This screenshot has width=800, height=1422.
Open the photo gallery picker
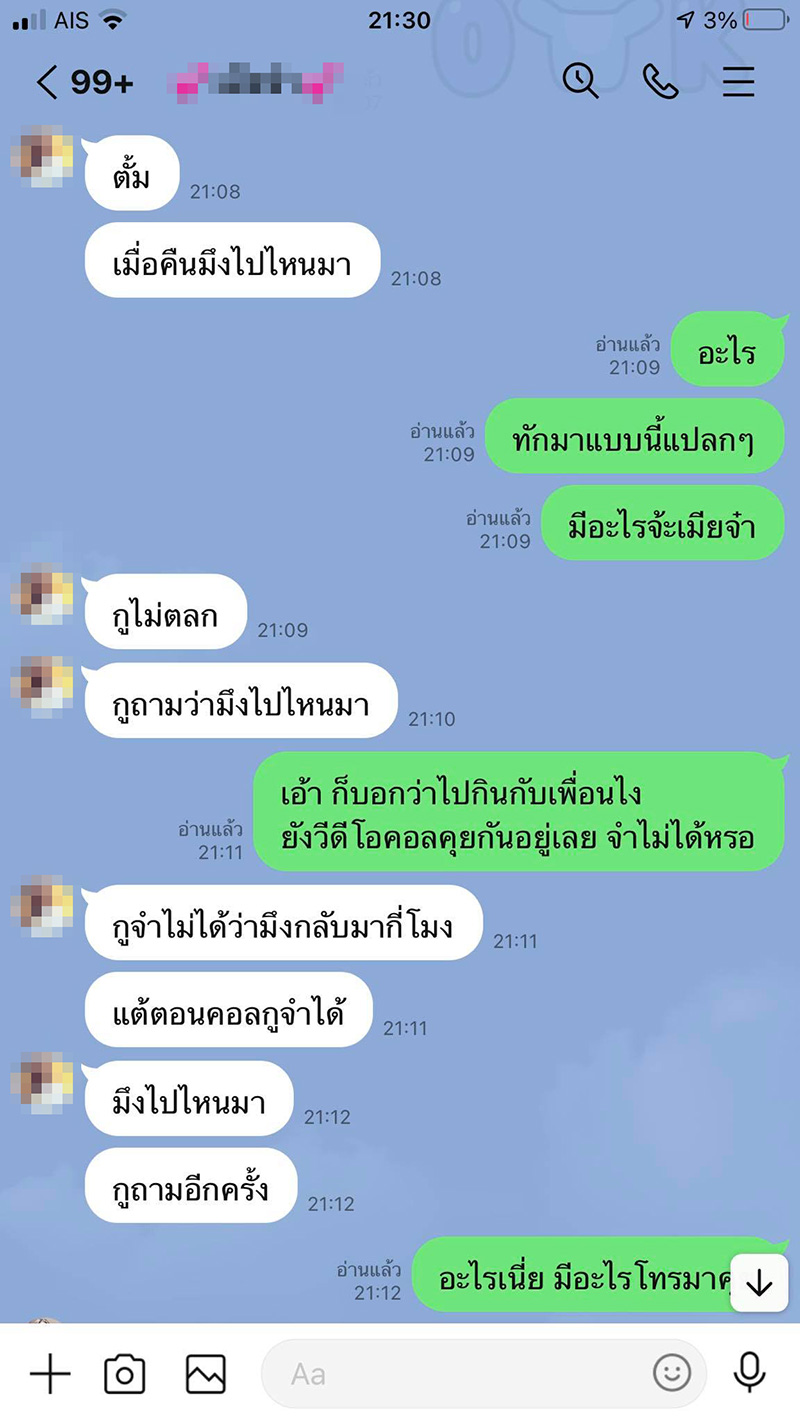(203, 1374)
